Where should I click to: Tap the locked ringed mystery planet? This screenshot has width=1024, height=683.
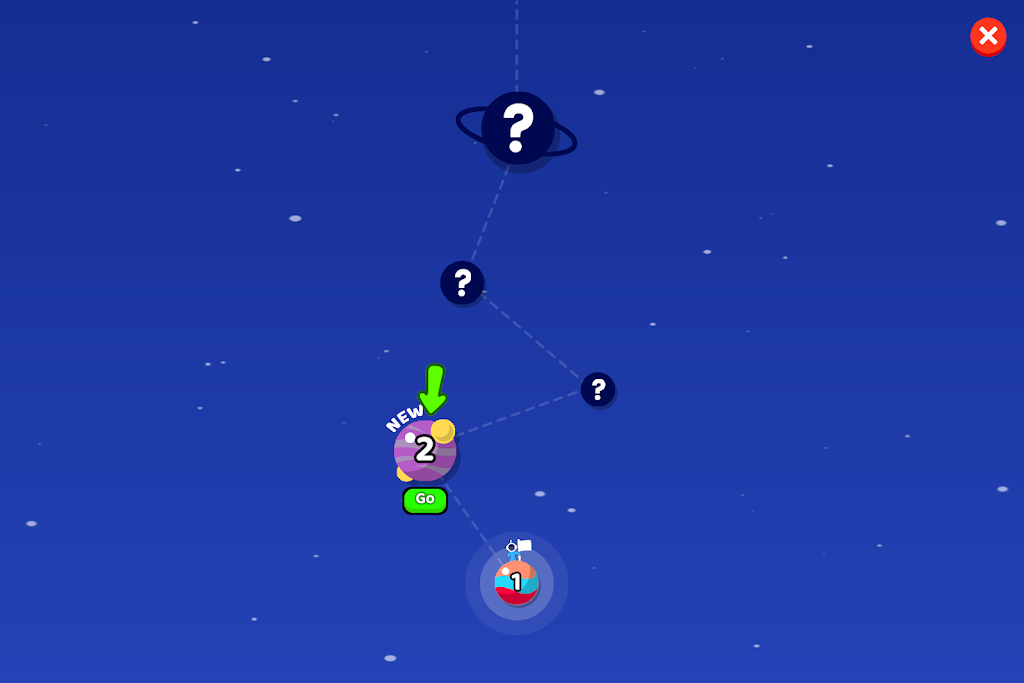(x=517, y=128)
